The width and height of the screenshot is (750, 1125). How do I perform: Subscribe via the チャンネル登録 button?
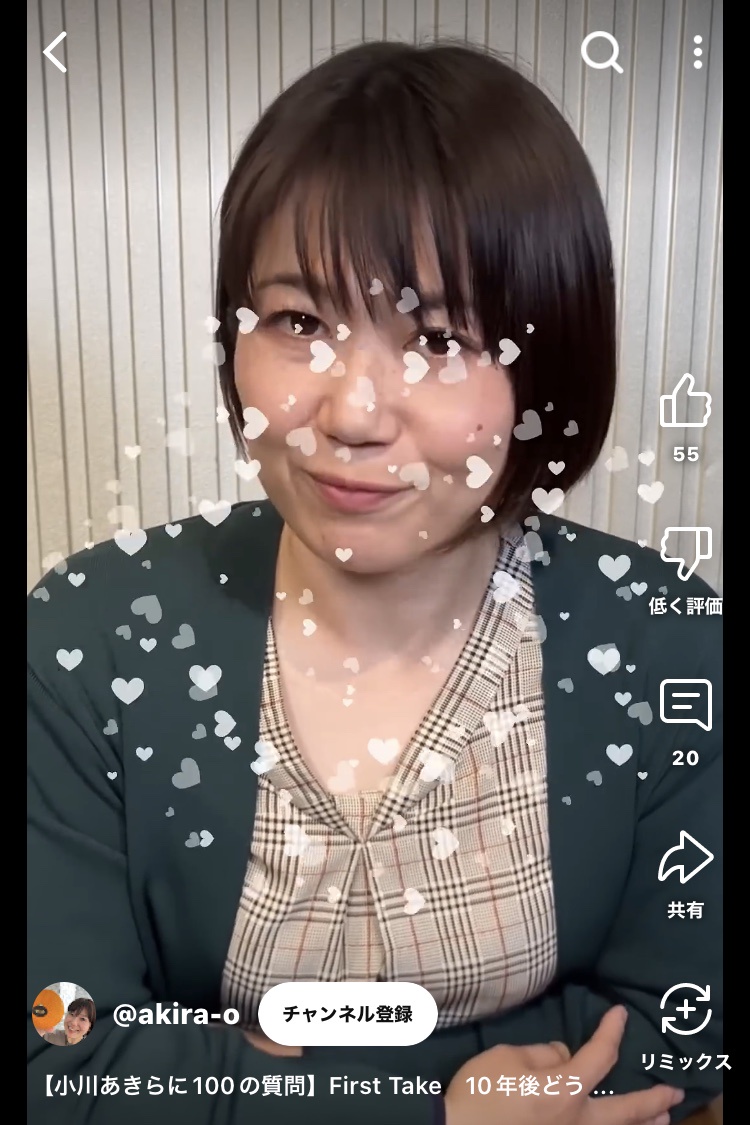(x=347, y=1014)
